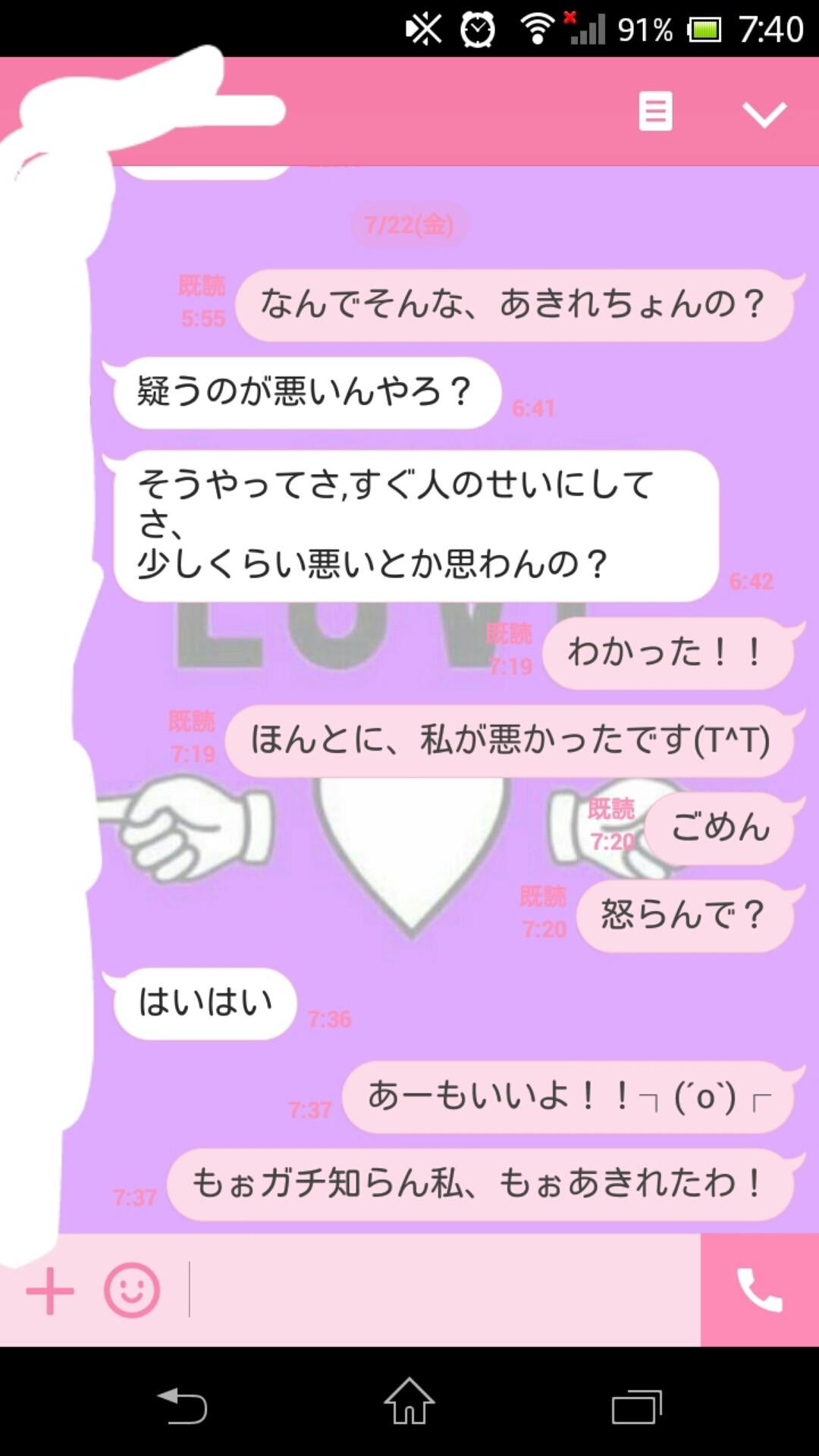The height and width of the screenshot is (1456, 819).
Task: Open the chat menu list icon
Action: point(654,112)
